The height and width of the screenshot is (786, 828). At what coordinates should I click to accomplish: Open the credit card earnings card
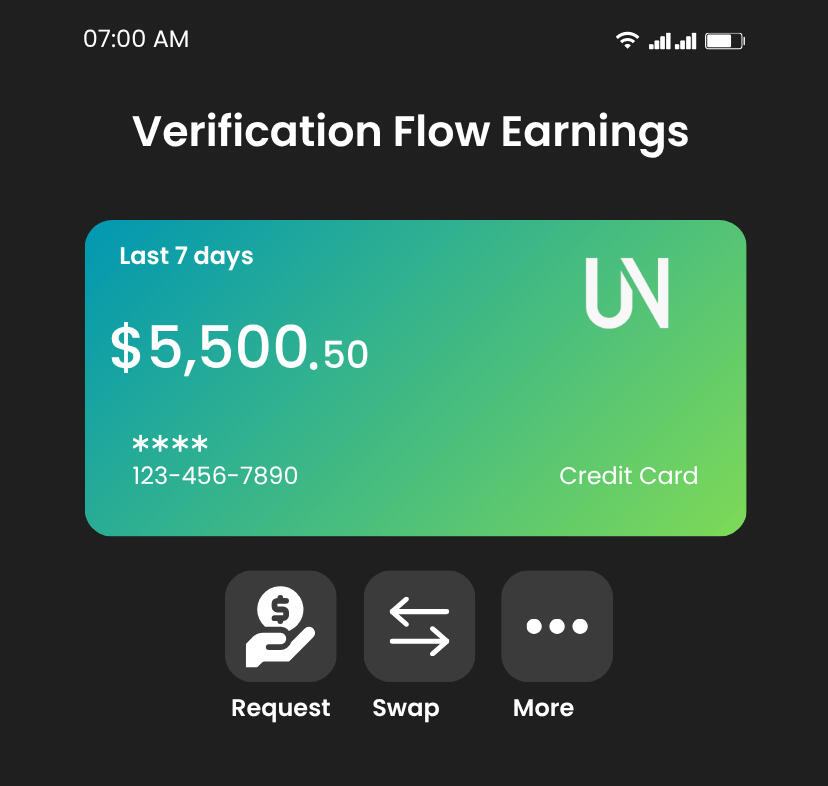415,378
